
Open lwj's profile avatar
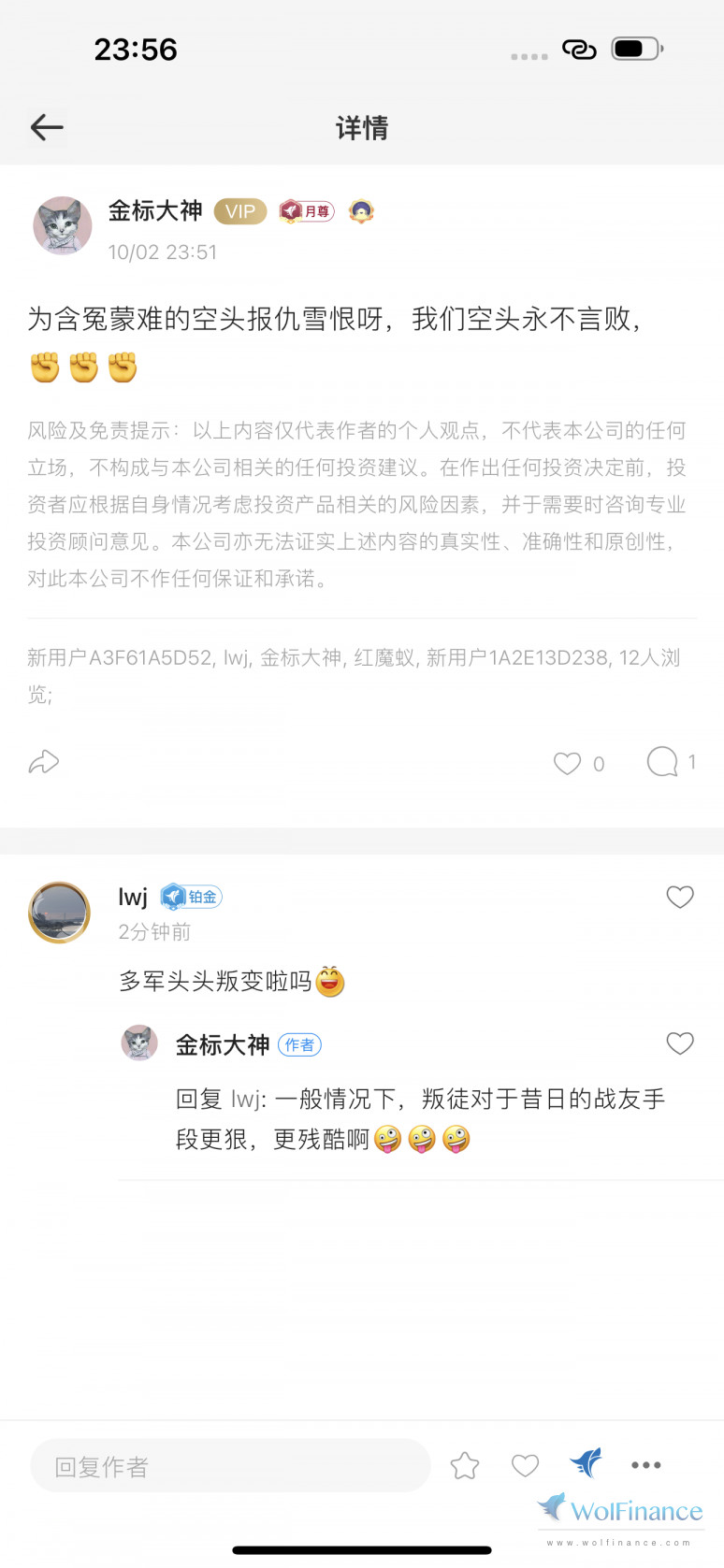tap(59, 912)
